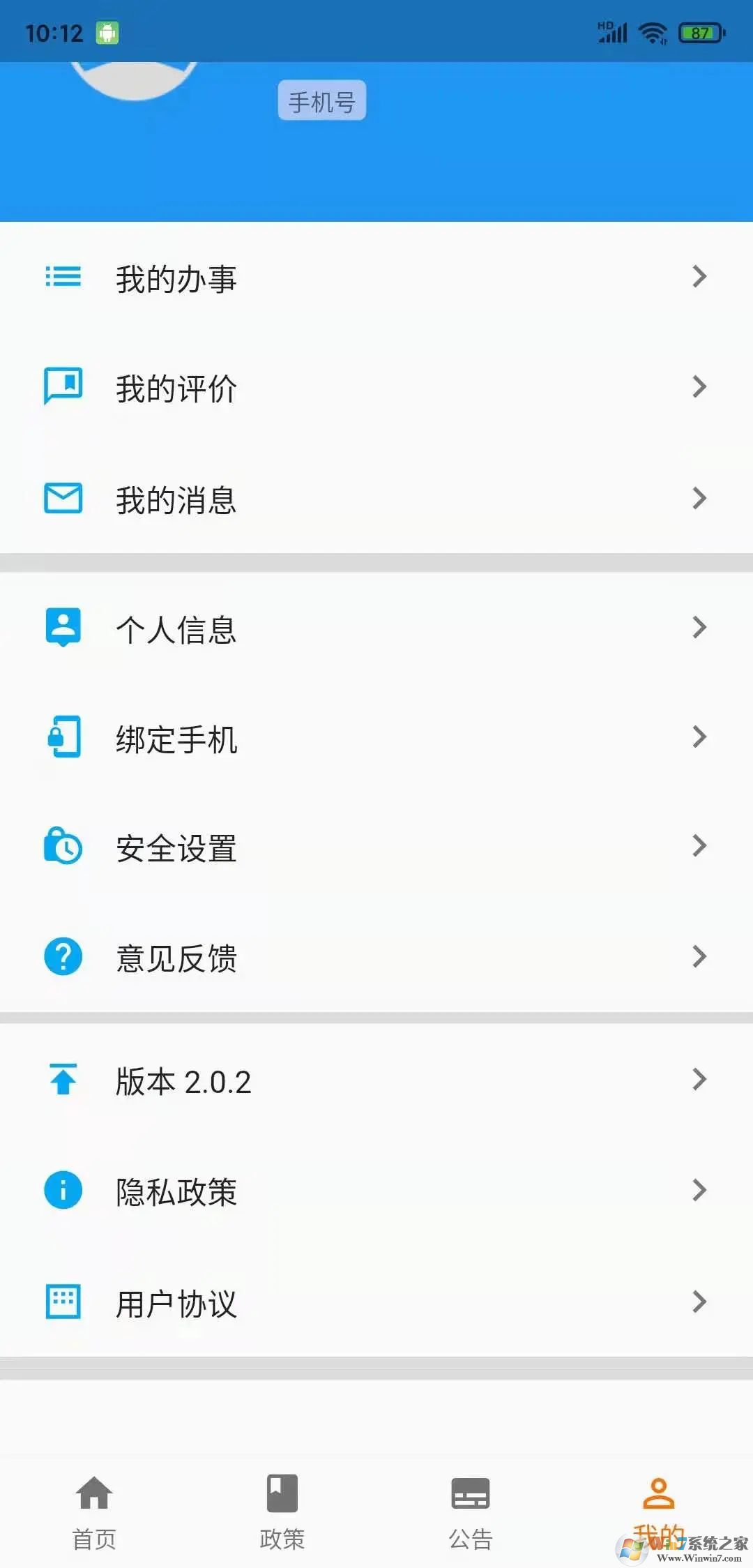Tap the 手机号 phone number field

pos(321,100)
